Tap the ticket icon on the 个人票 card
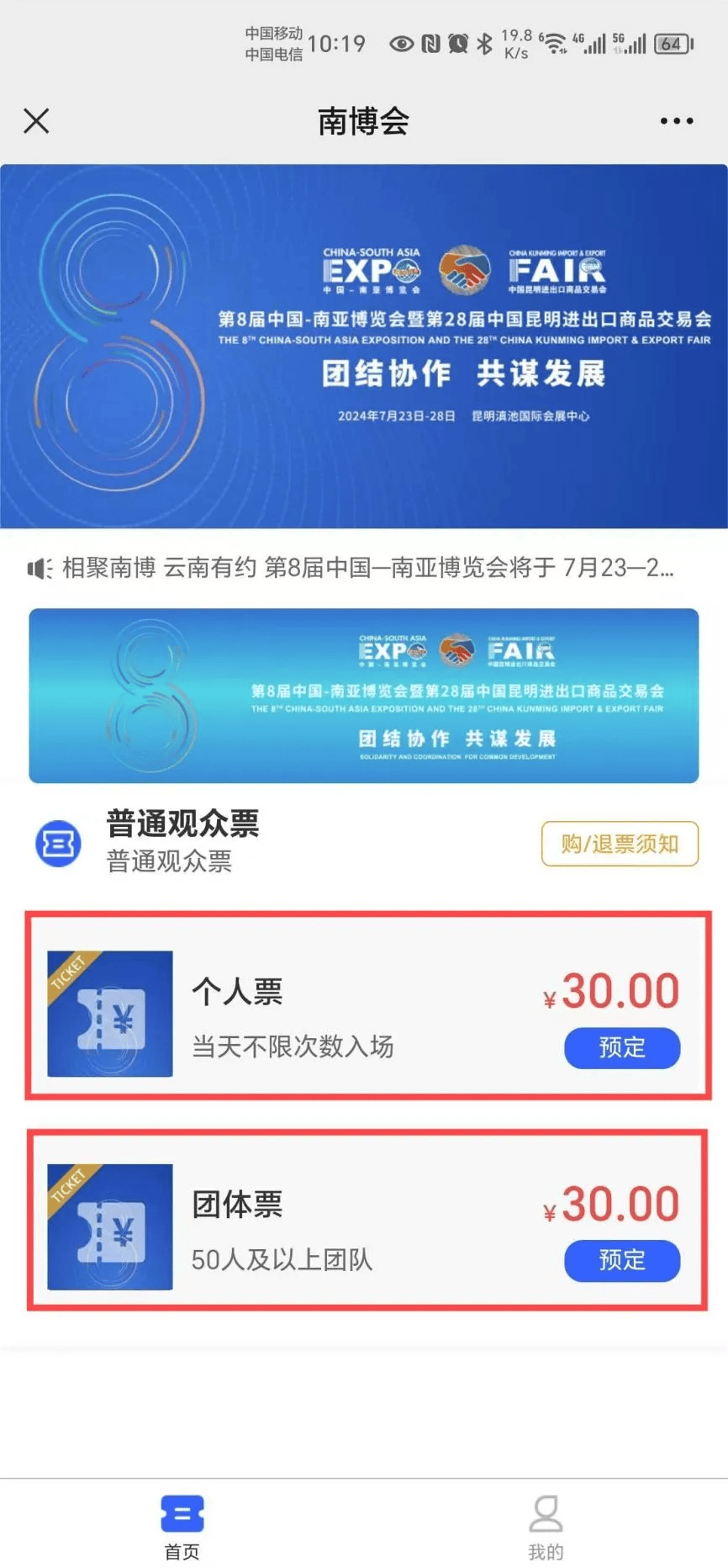The height and width of the screenshot is (1568, 728). pyautogui.click(x=108, y=1014)
